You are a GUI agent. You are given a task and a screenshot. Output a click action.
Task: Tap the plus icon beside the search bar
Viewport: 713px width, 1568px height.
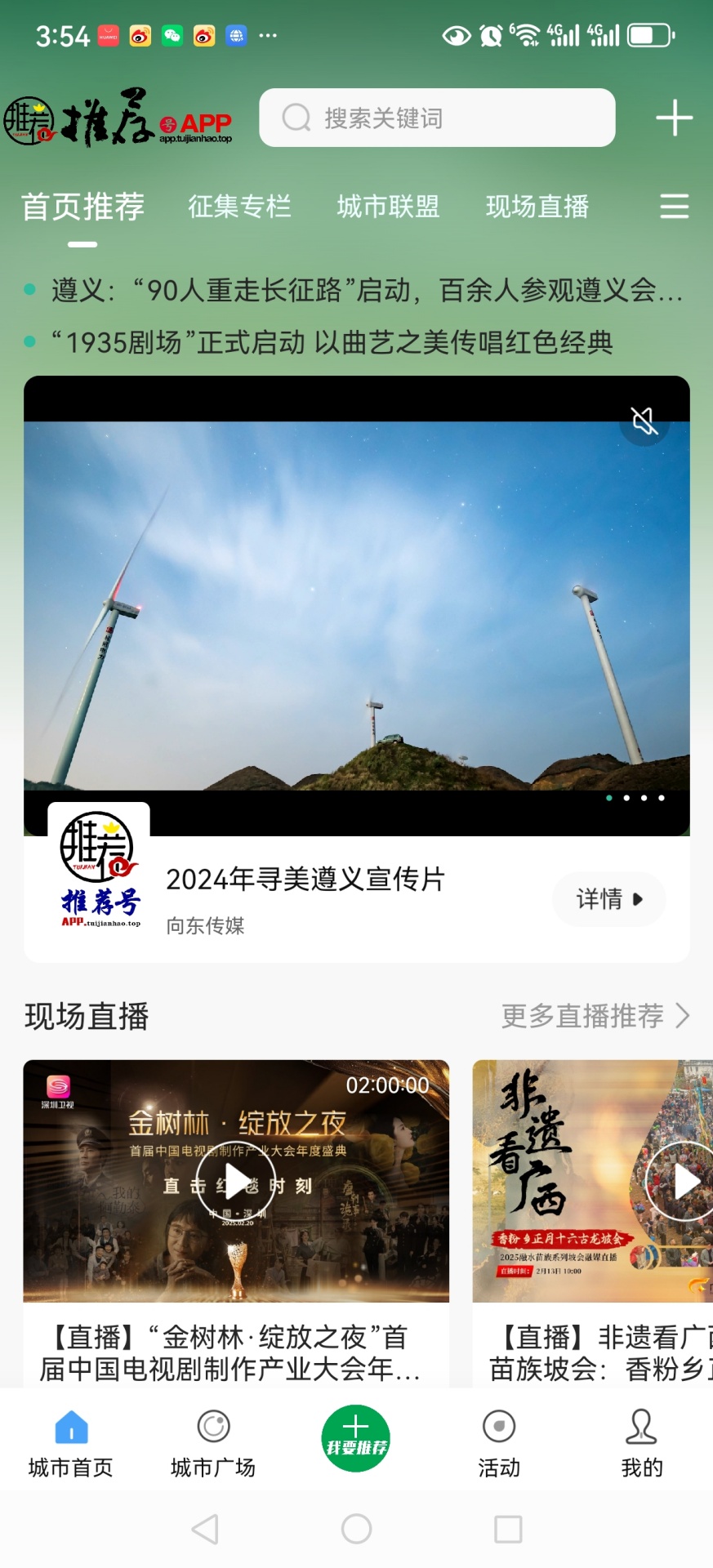pos(675,118)
